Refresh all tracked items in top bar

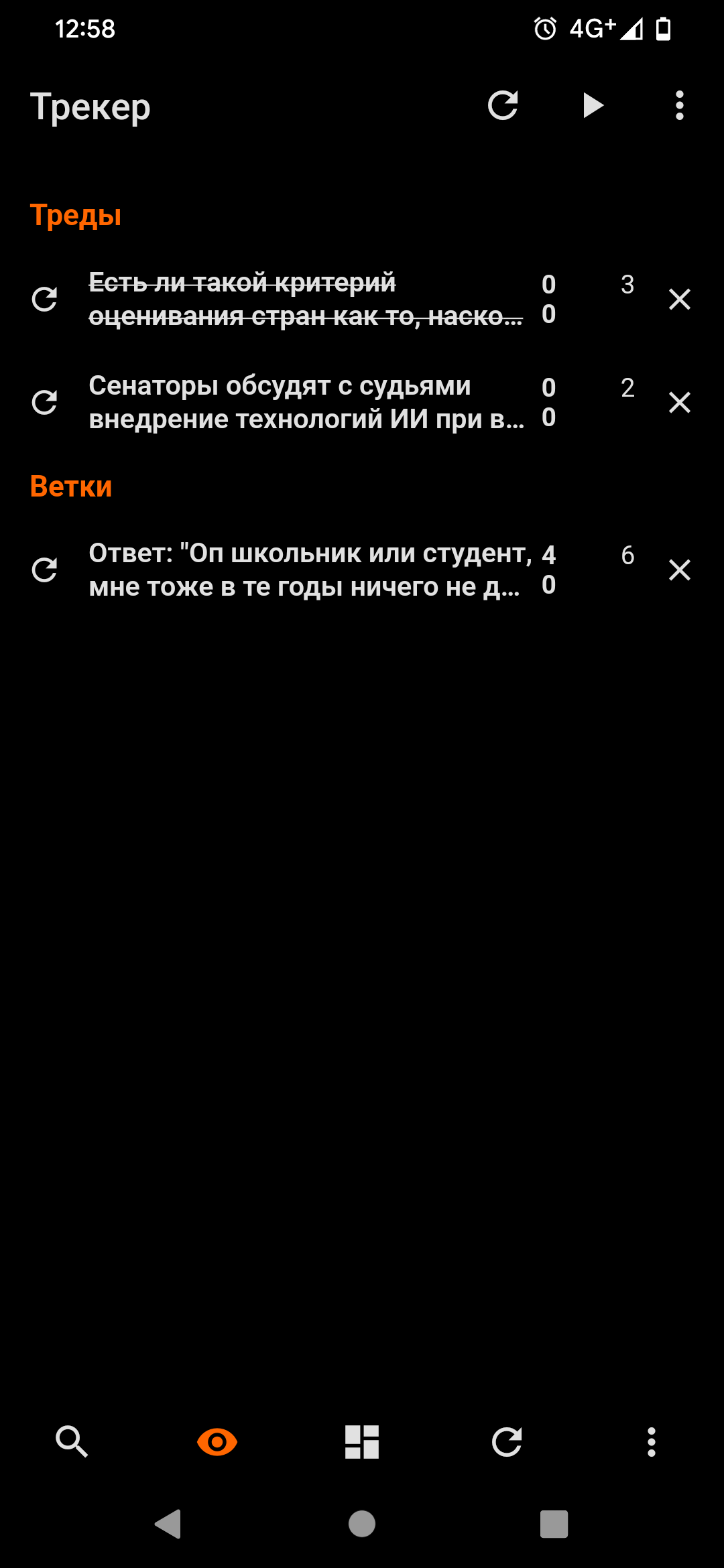click(x=503, y=106)
